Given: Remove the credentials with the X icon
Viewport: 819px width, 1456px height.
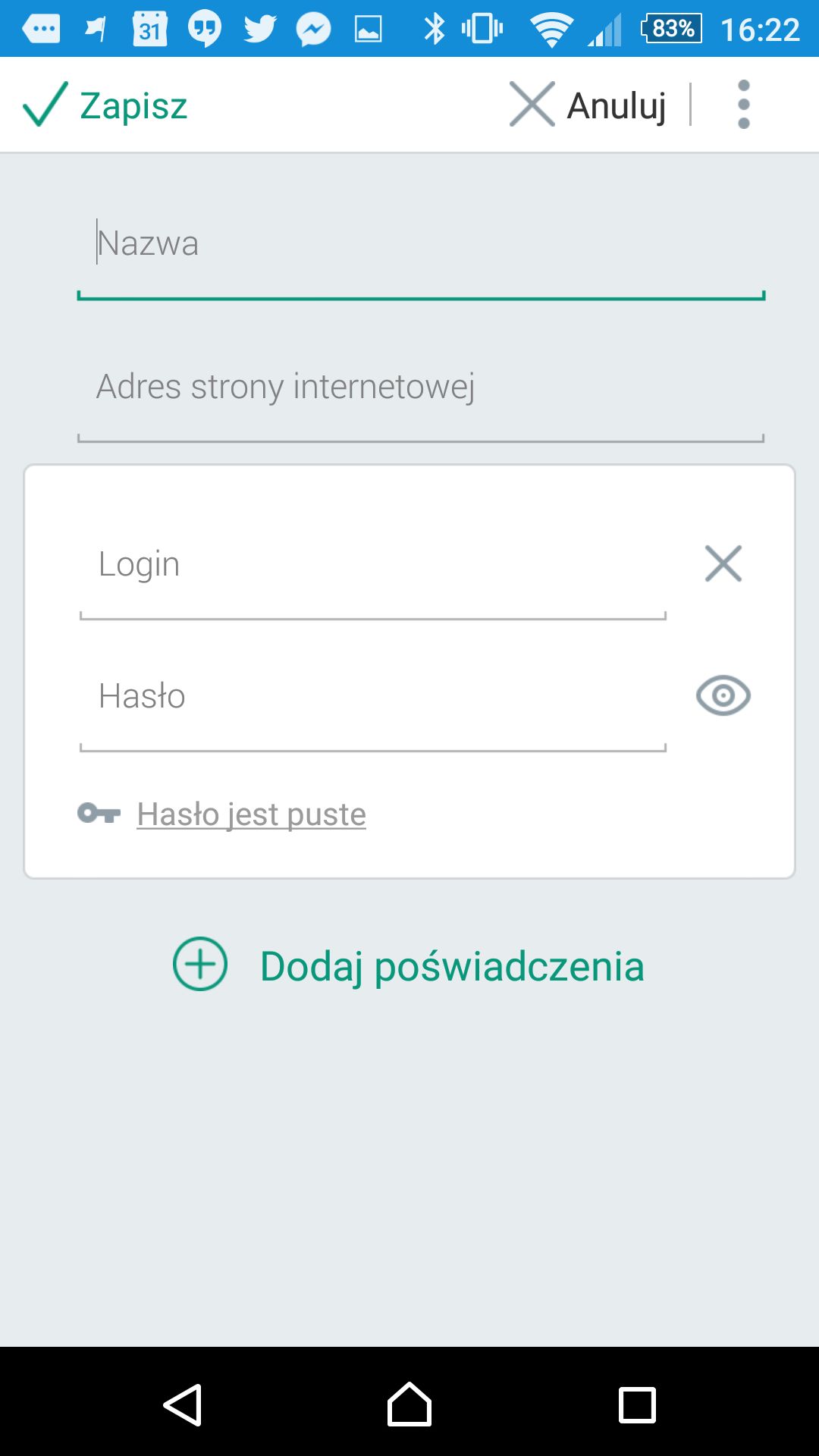Looking at the screenshot, I should [723, 563].
